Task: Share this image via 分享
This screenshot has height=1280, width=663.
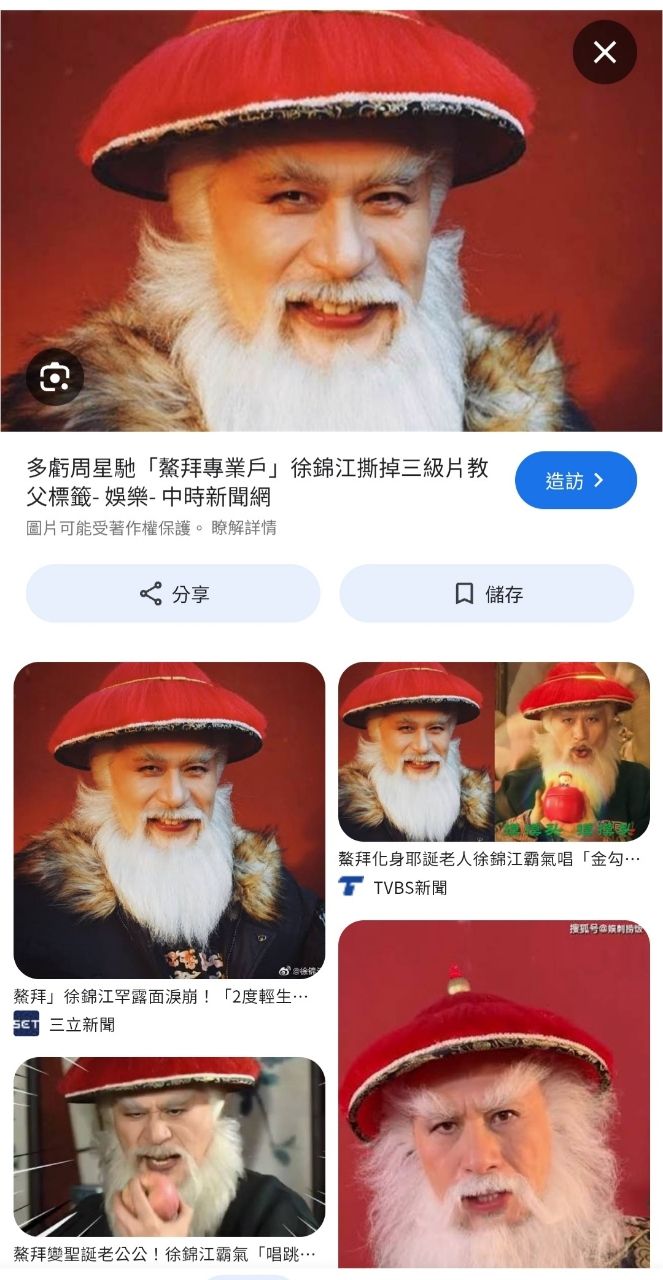Action: 173,594
